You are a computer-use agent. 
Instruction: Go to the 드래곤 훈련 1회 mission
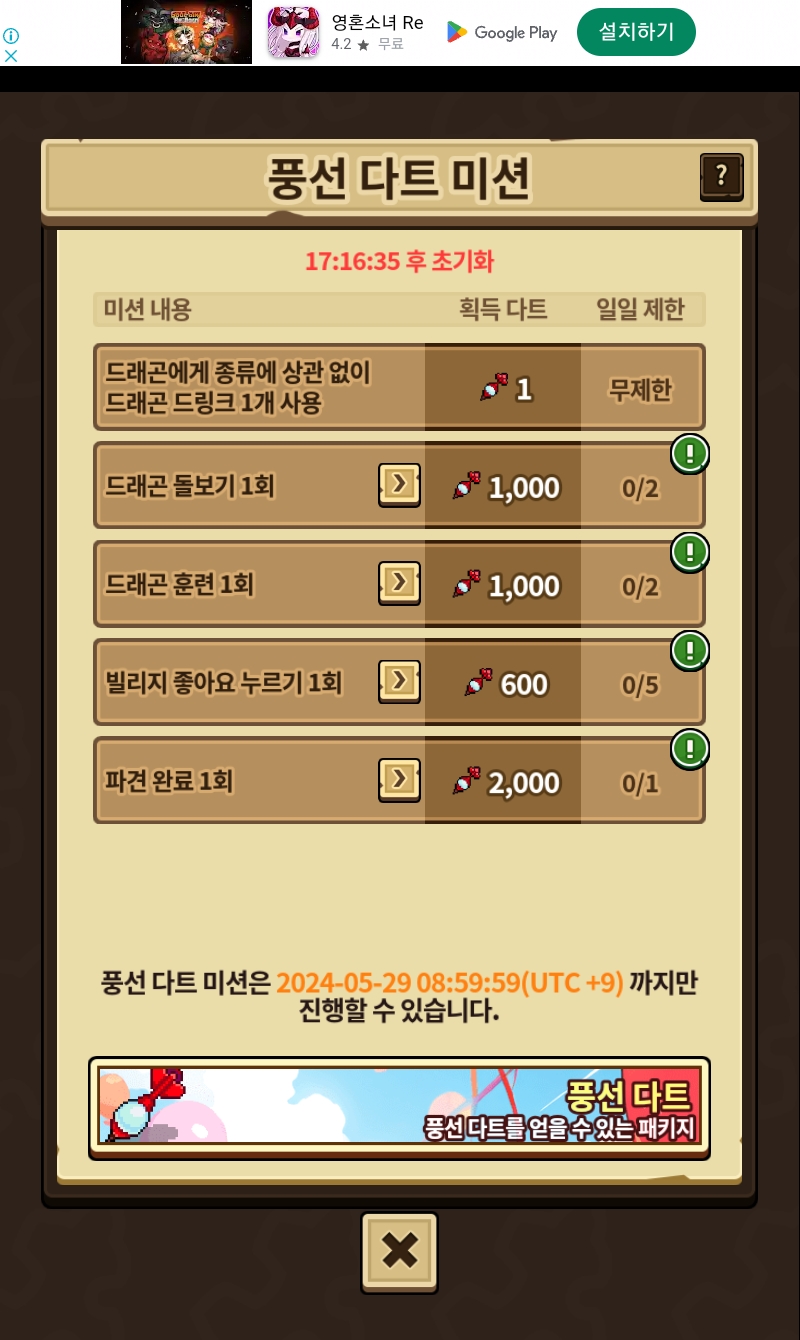coord(399,583)
